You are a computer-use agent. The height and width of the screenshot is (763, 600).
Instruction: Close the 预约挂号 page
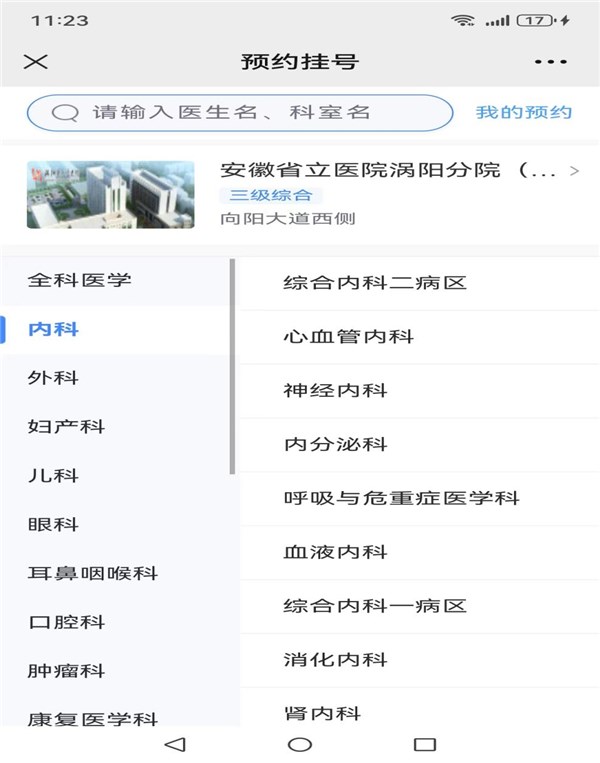(35, 62)
